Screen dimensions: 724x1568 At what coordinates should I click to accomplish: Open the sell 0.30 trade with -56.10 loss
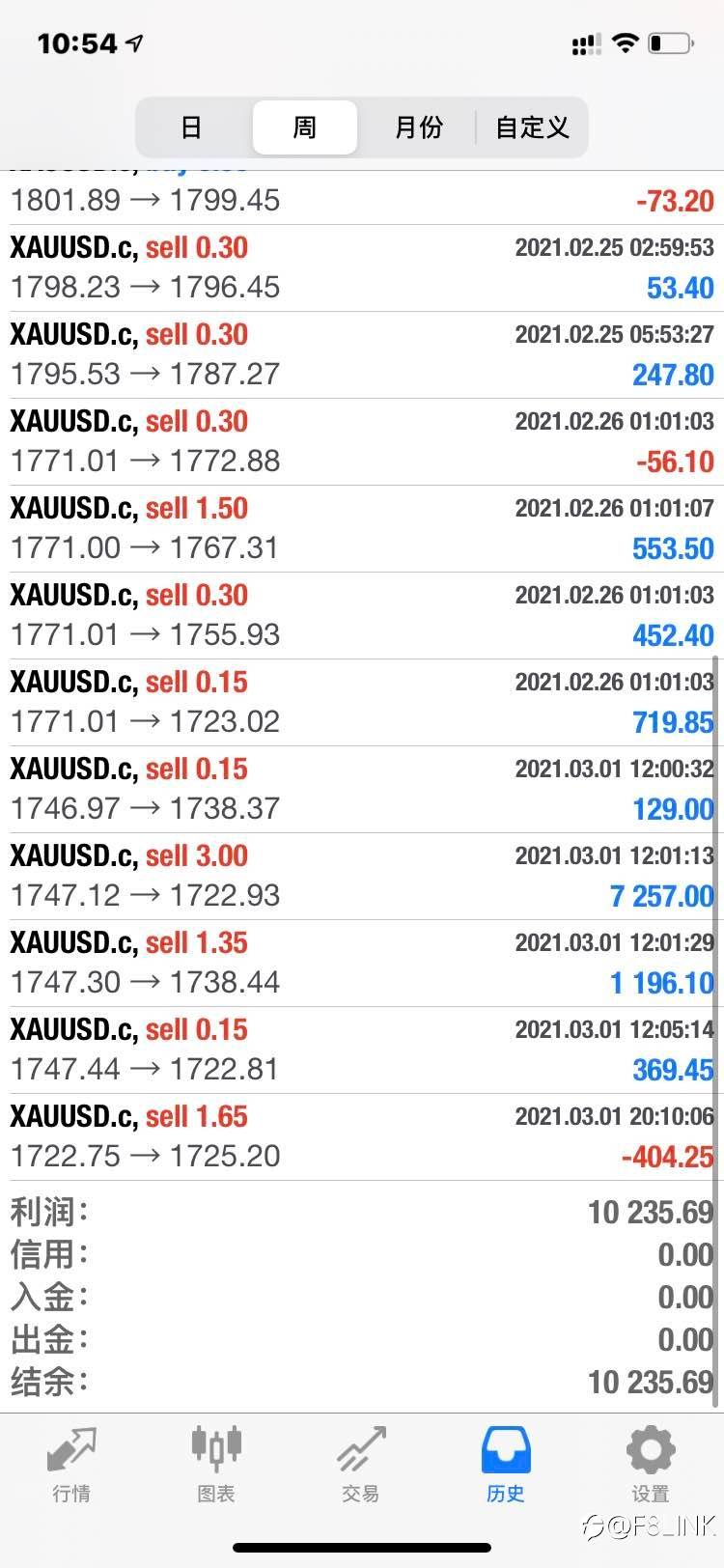pyautogui.click(x=362, y=441)
